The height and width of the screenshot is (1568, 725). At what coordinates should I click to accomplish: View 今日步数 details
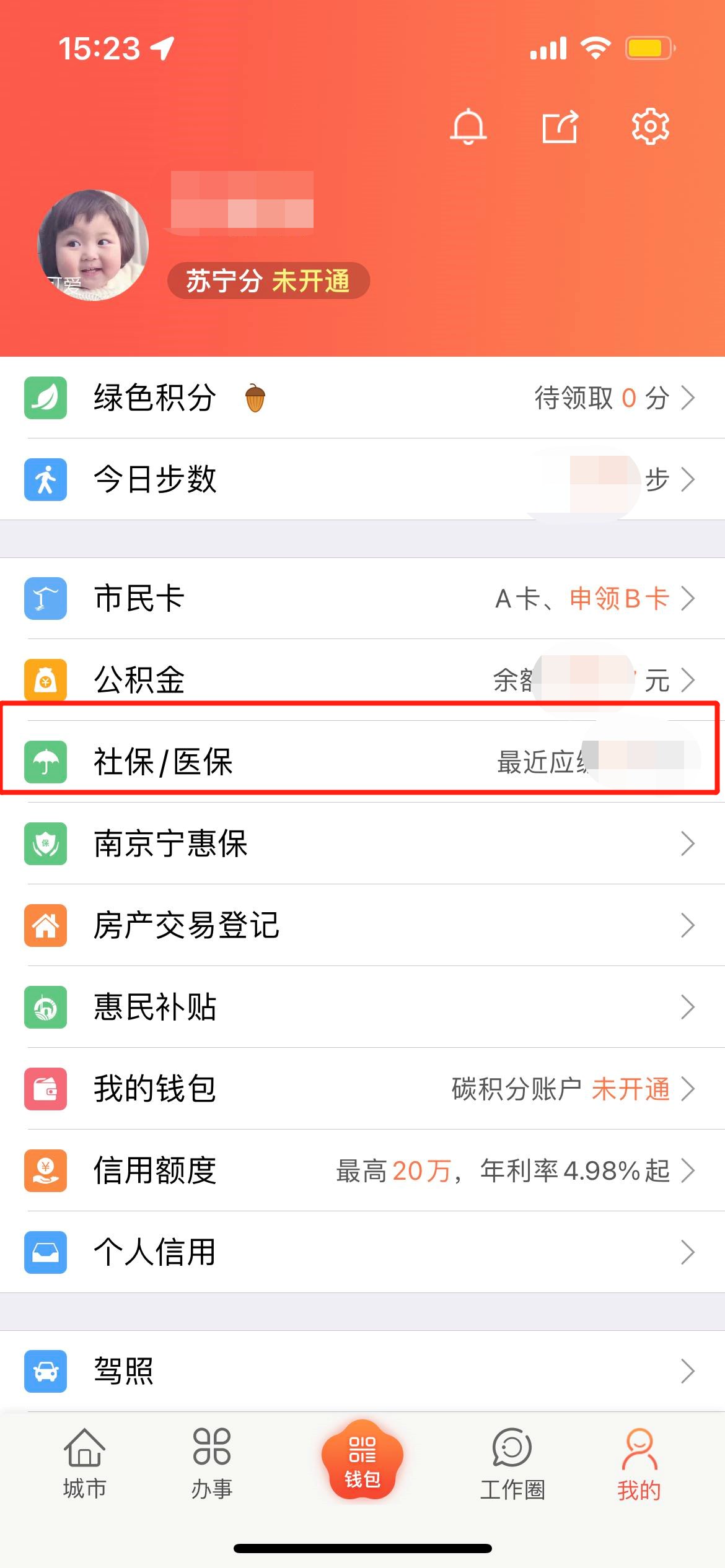(x=362, y=479)
